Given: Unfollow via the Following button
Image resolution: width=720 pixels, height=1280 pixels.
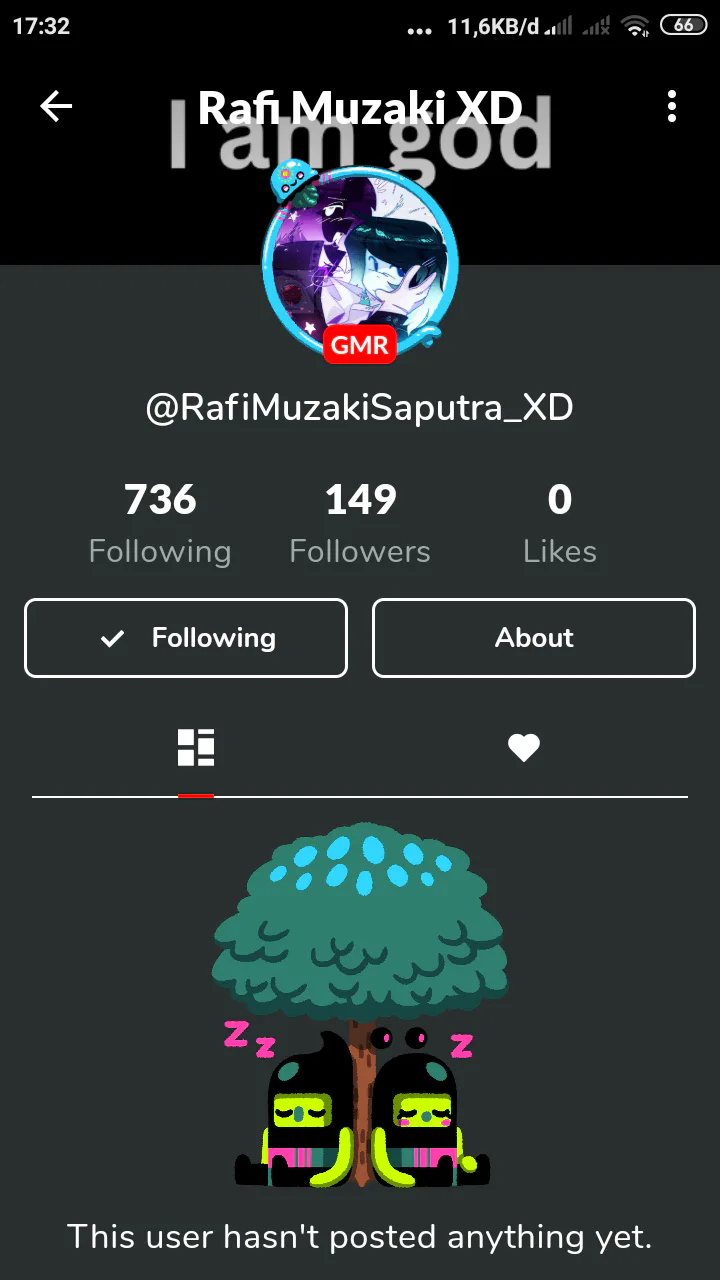Looking at the screenshot, I should (x=186, y=638).
